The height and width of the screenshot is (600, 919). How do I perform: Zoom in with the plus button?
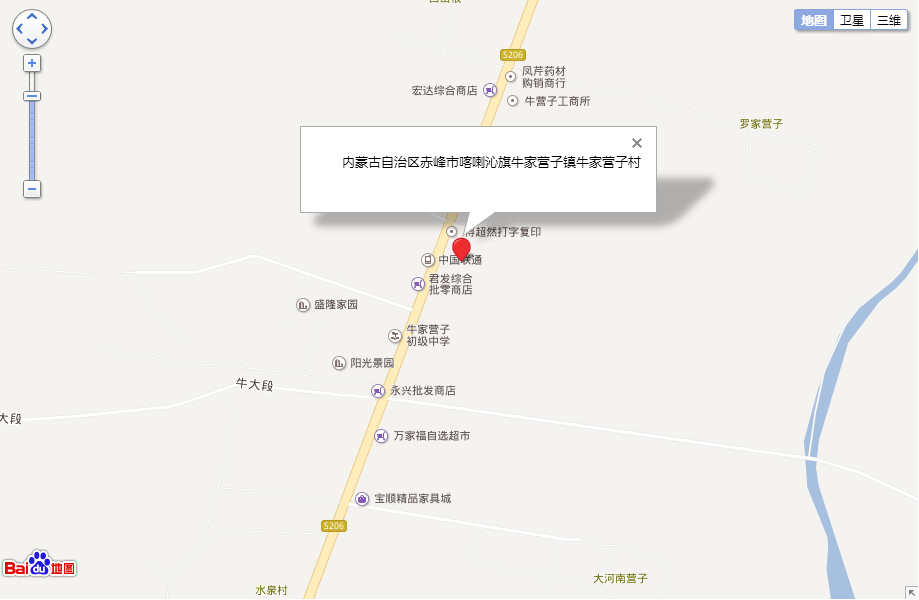click(32, 63)
